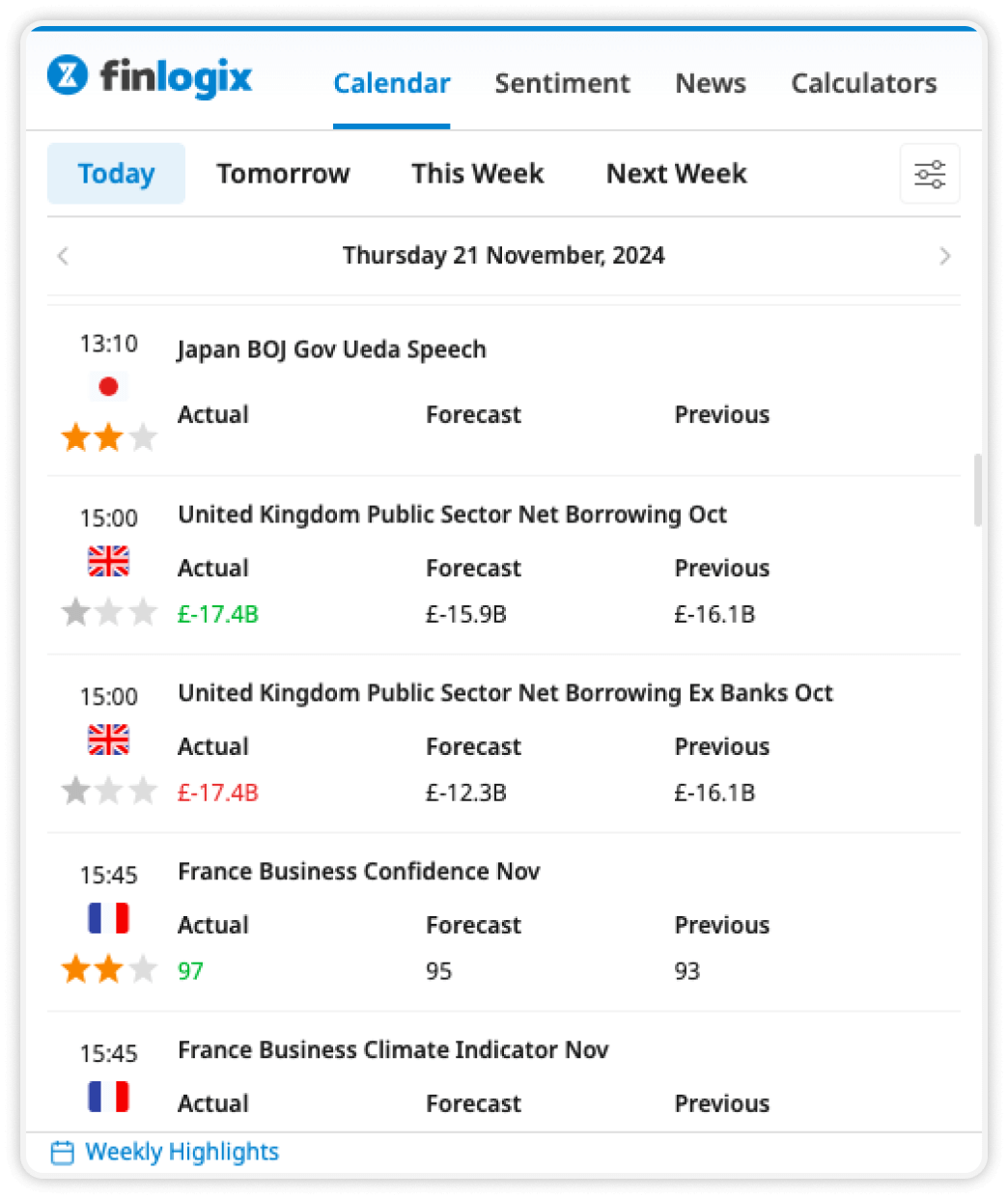This screenshot has width=1008, height=1199.
Task: Select Next Week filter
Action: point(676,174)
